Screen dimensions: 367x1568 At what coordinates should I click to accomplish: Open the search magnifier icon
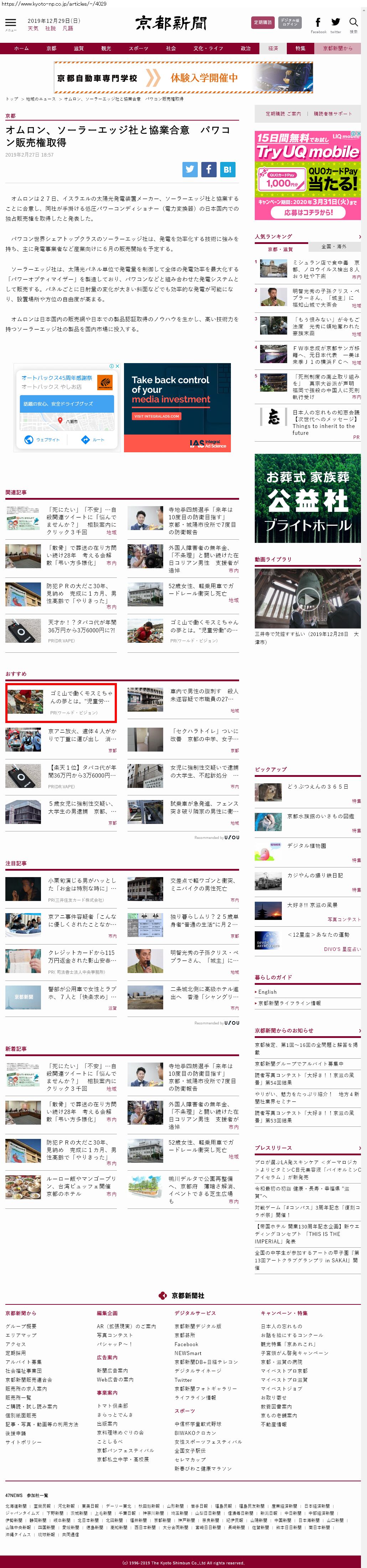click(x=353, y=23)
